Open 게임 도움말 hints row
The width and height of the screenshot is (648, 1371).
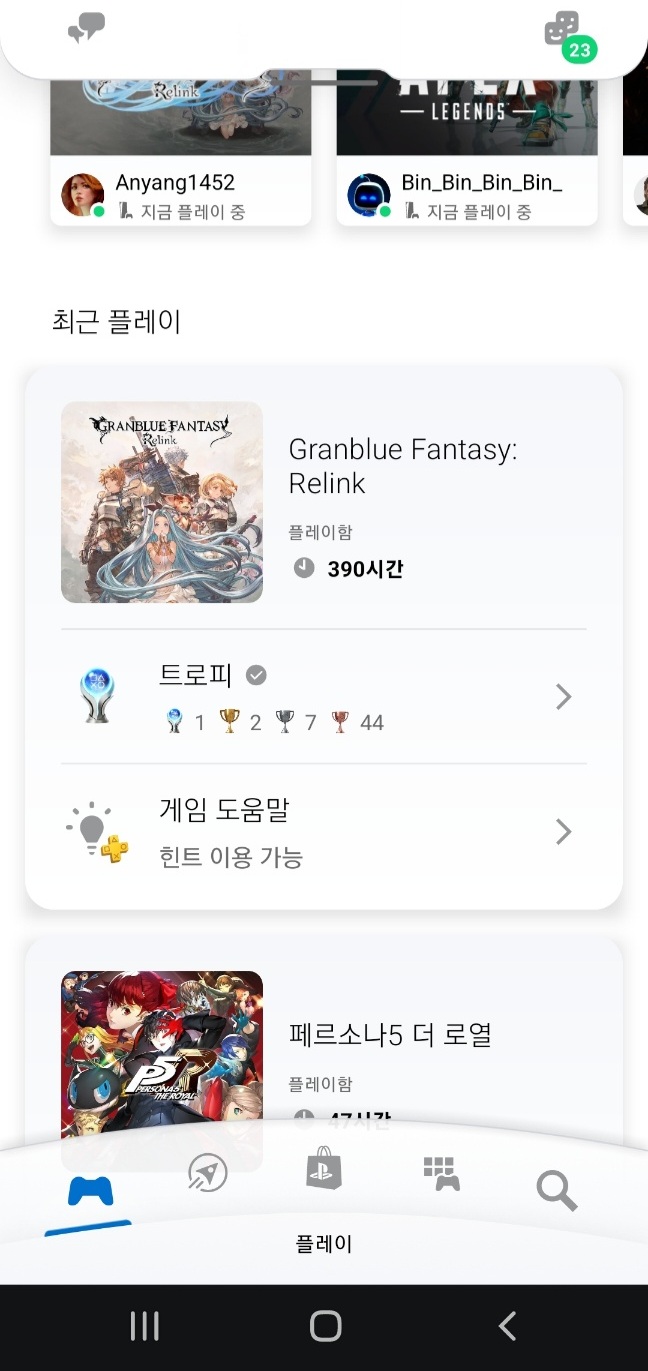click(323, 832)
